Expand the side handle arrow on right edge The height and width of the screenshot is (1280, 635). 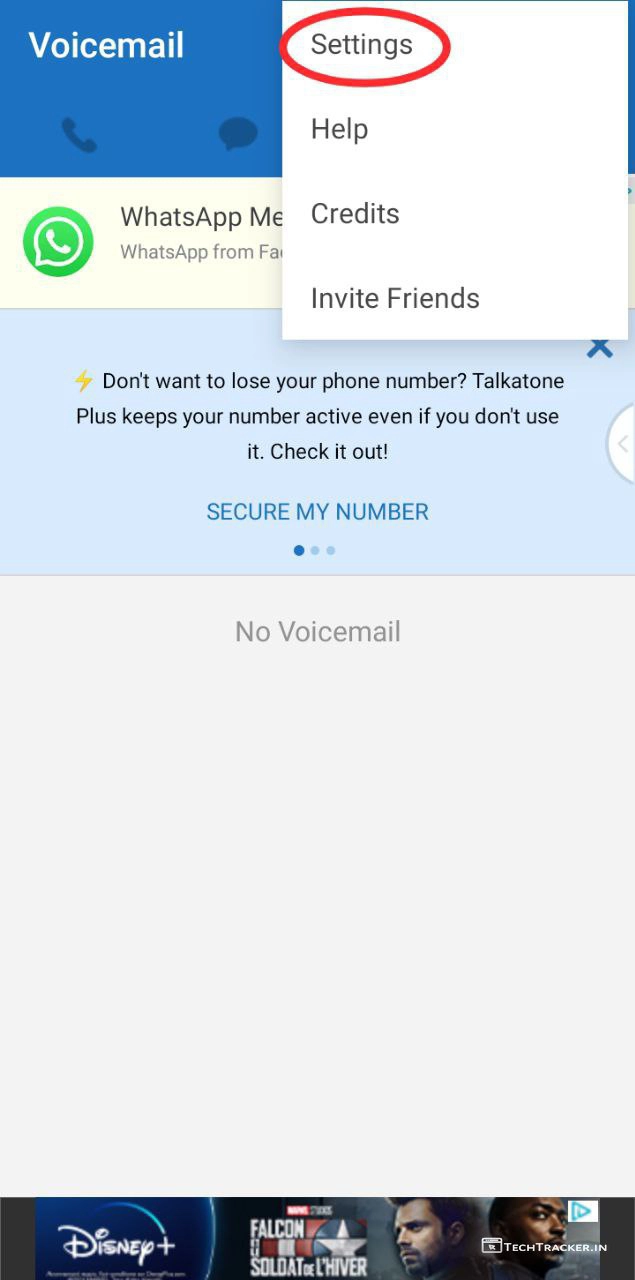pos(622,444)
